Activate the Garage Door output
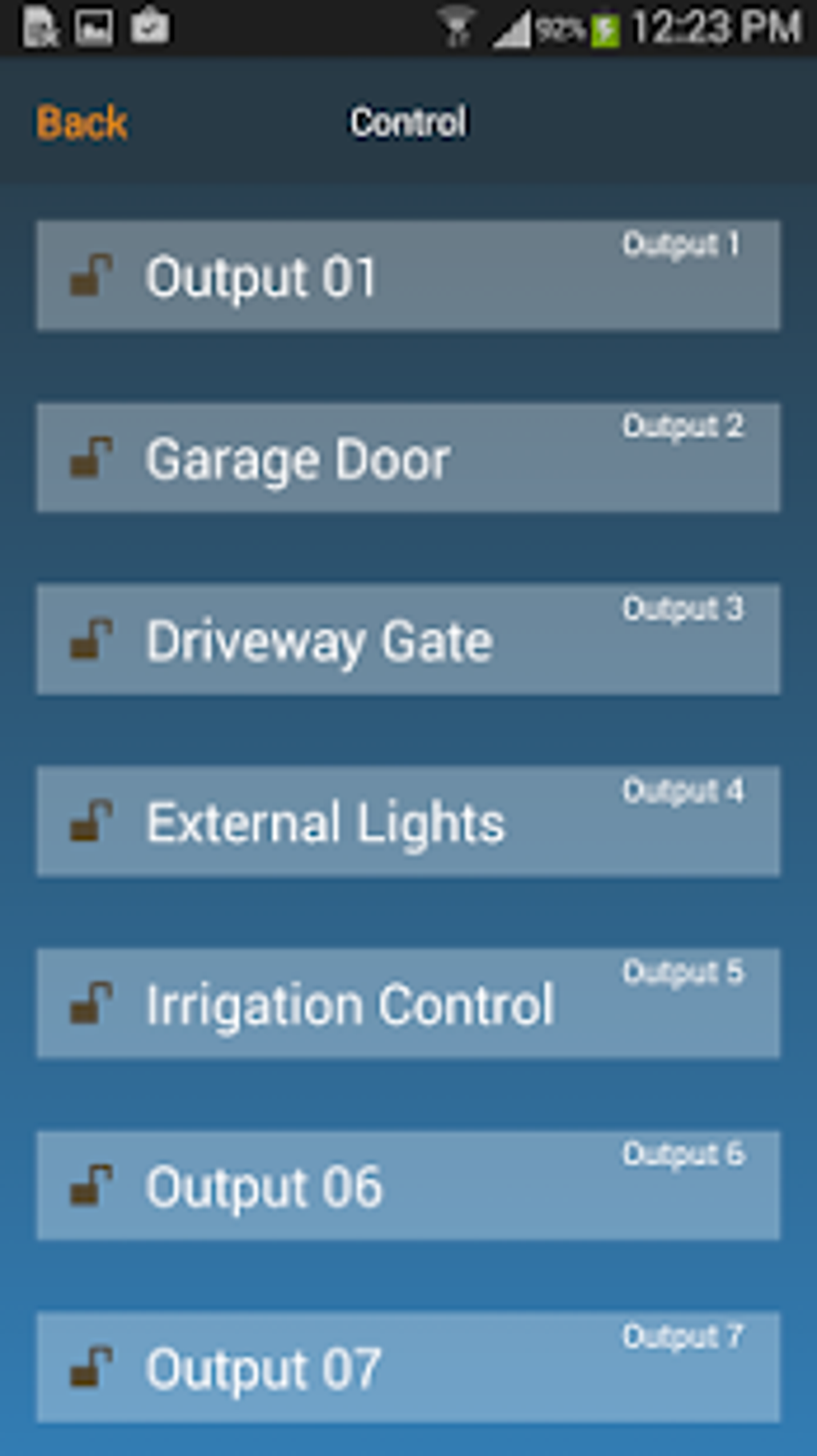The height and width of the screenshot is (1456, 817). [408, 458]
